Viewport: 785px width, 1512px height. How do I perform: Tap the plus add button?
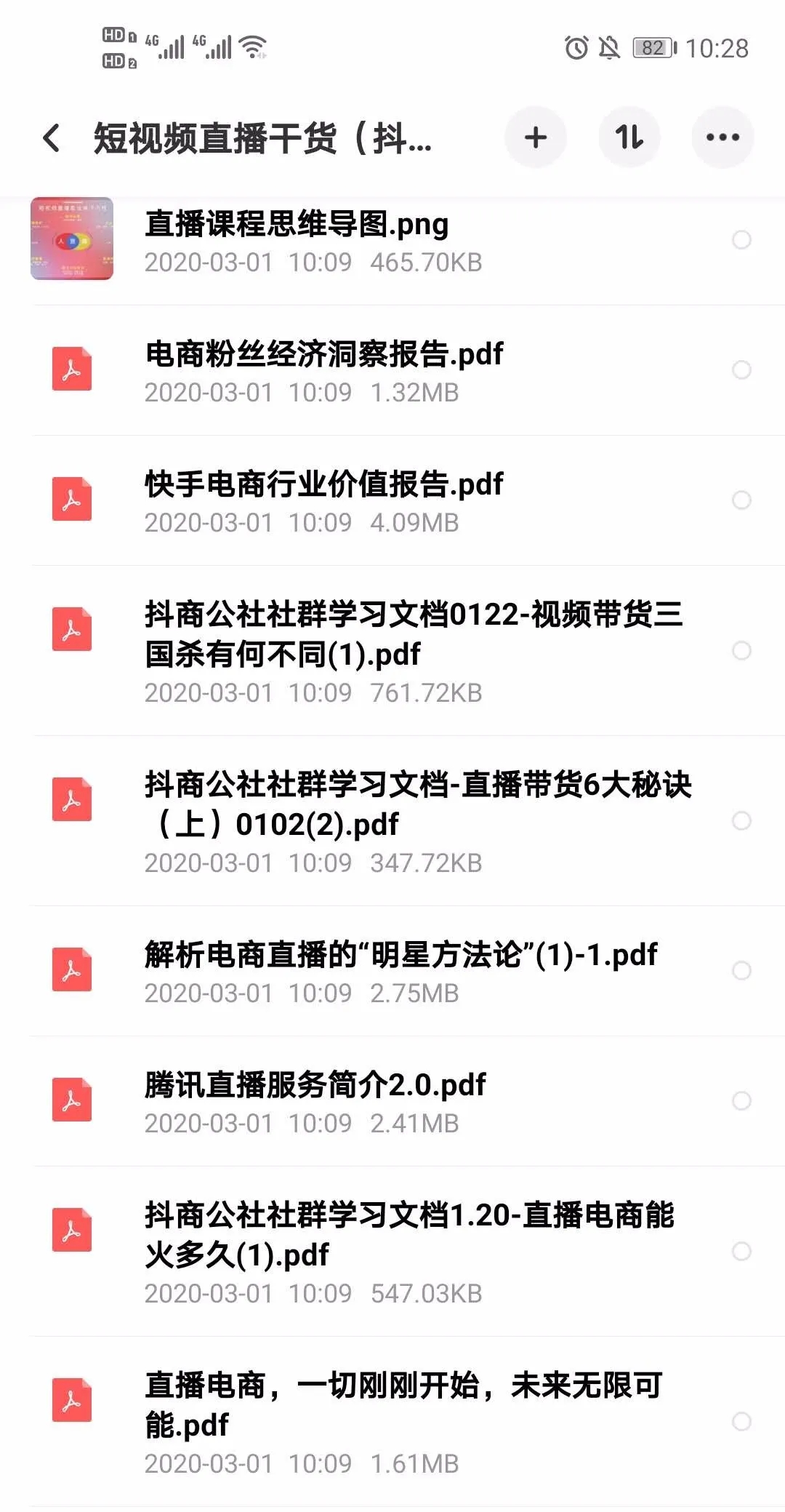point(536,137)
